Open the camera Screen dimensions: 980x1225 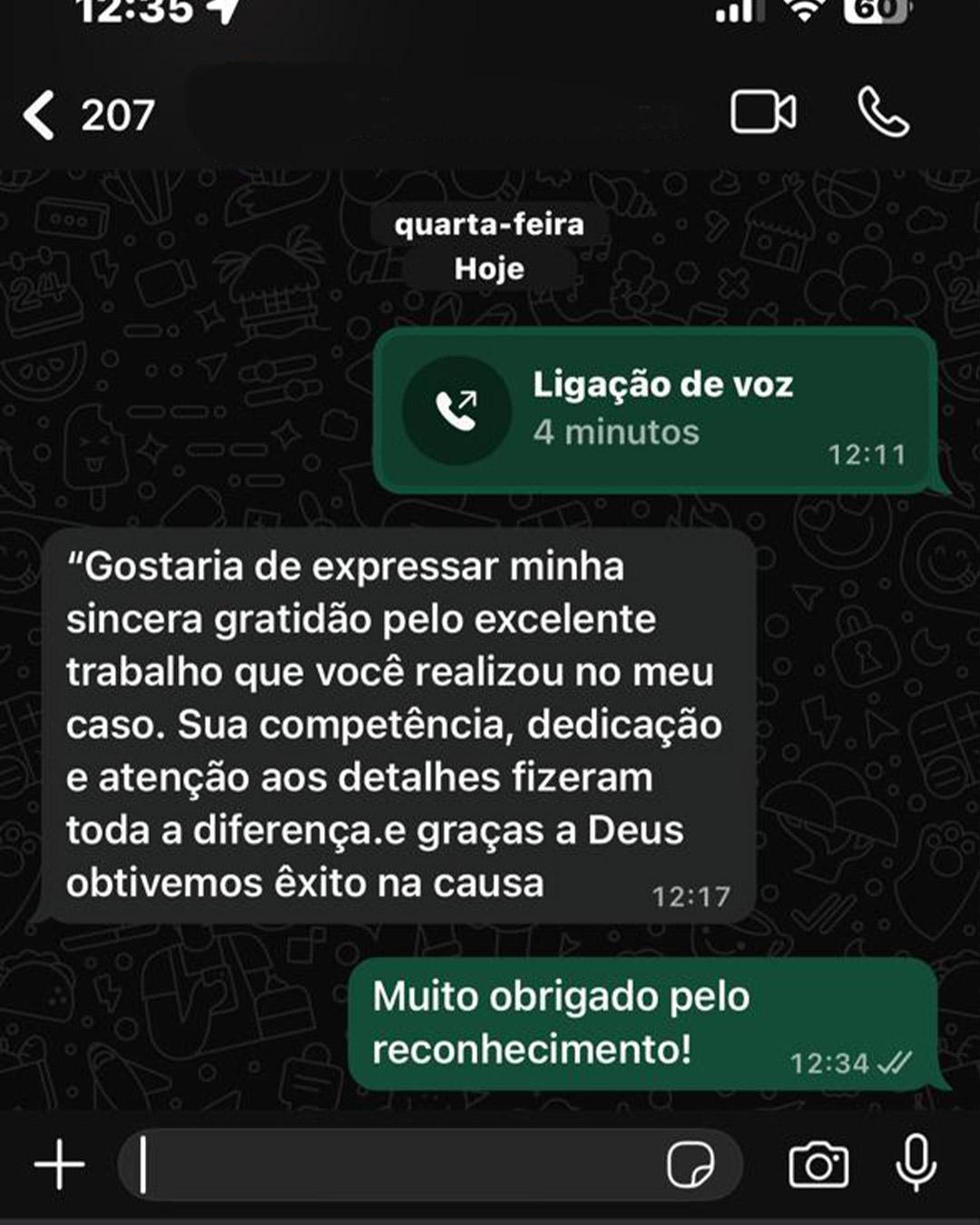click(x=818, y=1165)
